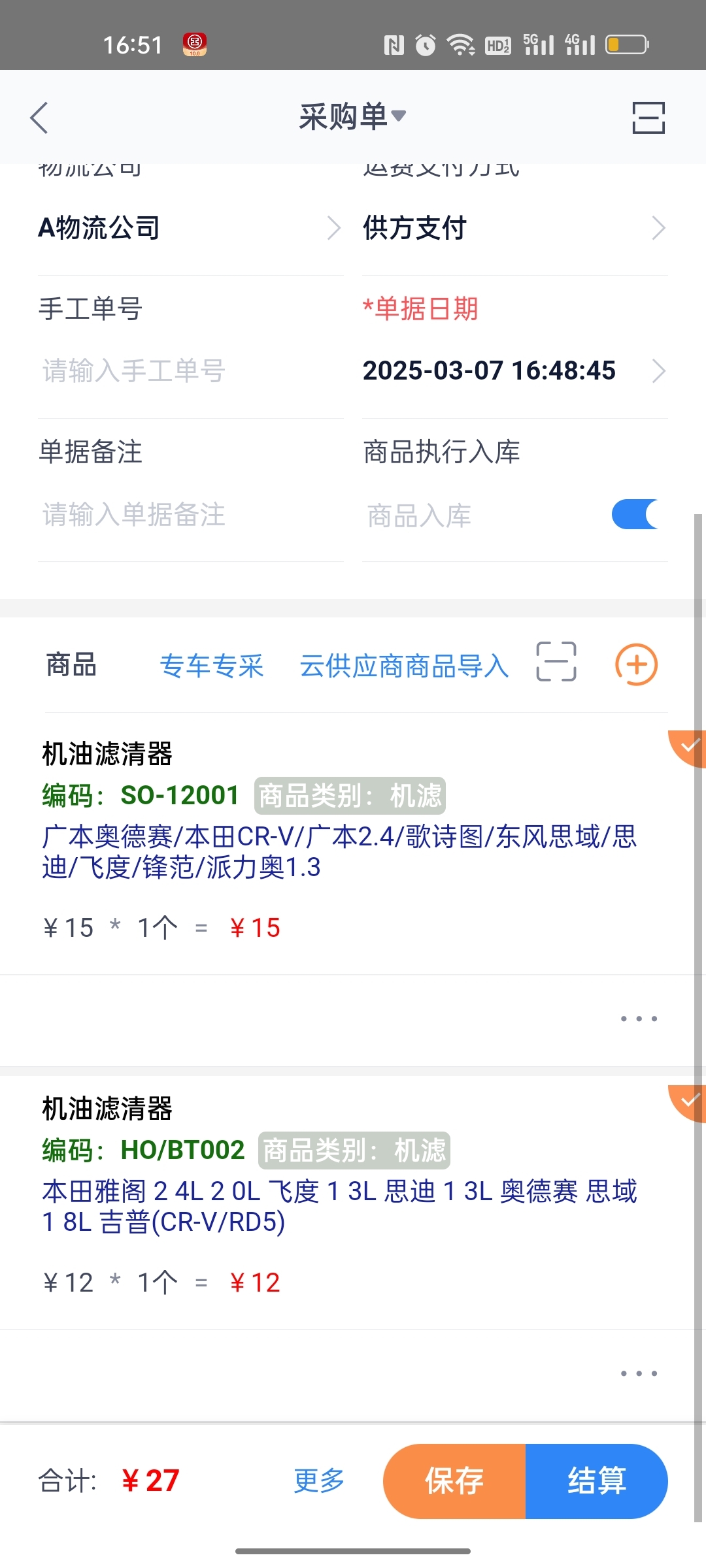This screenshot has height=1568, width=706.
Task: Change freight payment method 供方支付
Action: (514, 228)
